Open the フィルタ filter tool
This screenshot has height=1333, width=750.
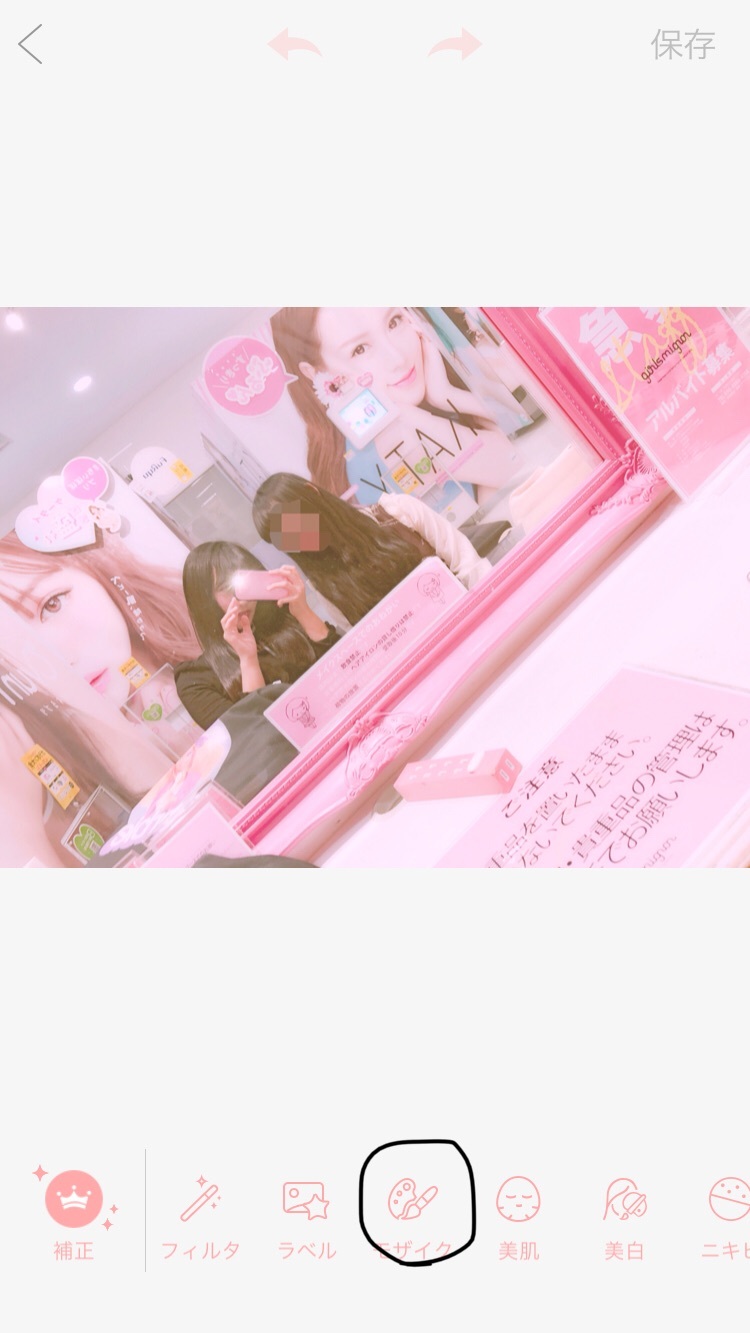(200, 1215)
